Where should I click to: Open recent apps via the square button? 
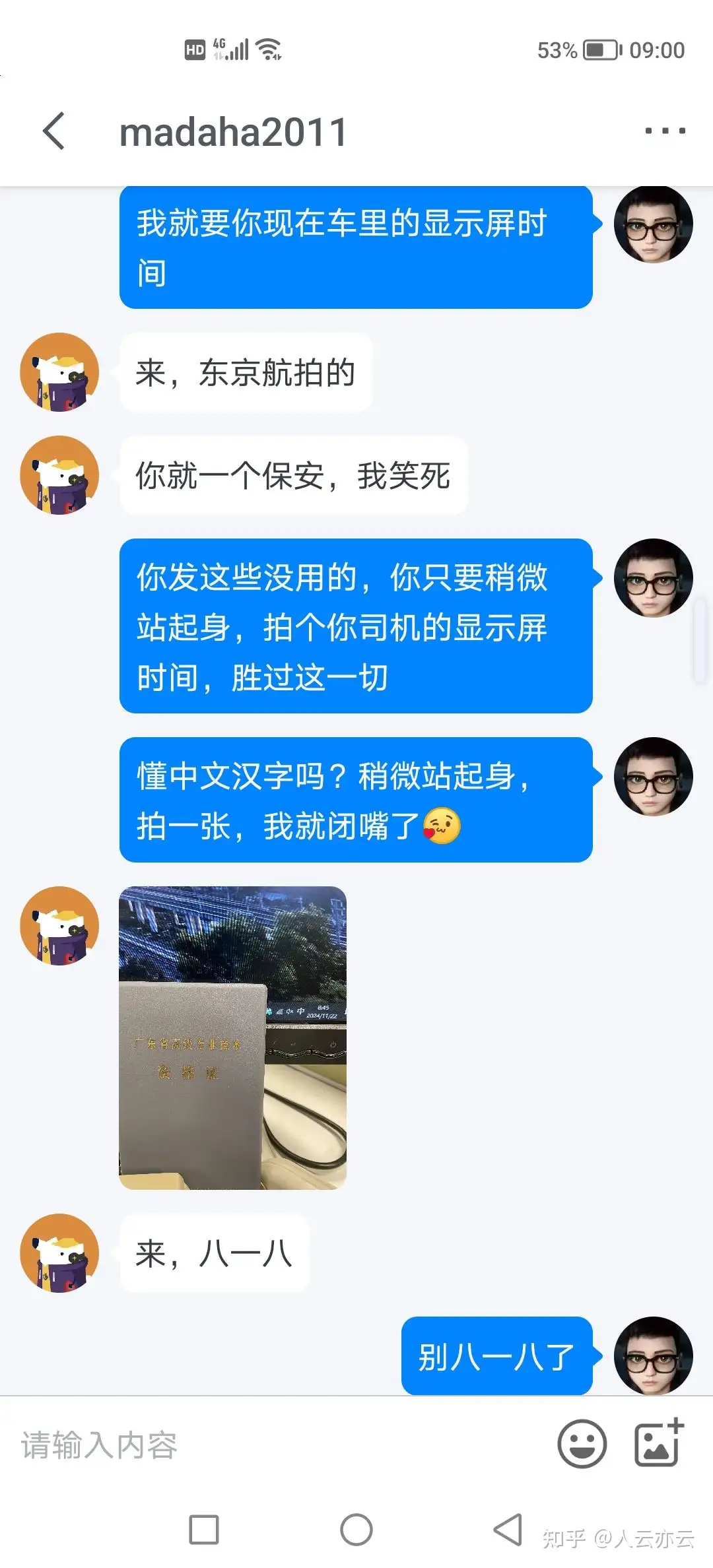[x=203, y=1530]
